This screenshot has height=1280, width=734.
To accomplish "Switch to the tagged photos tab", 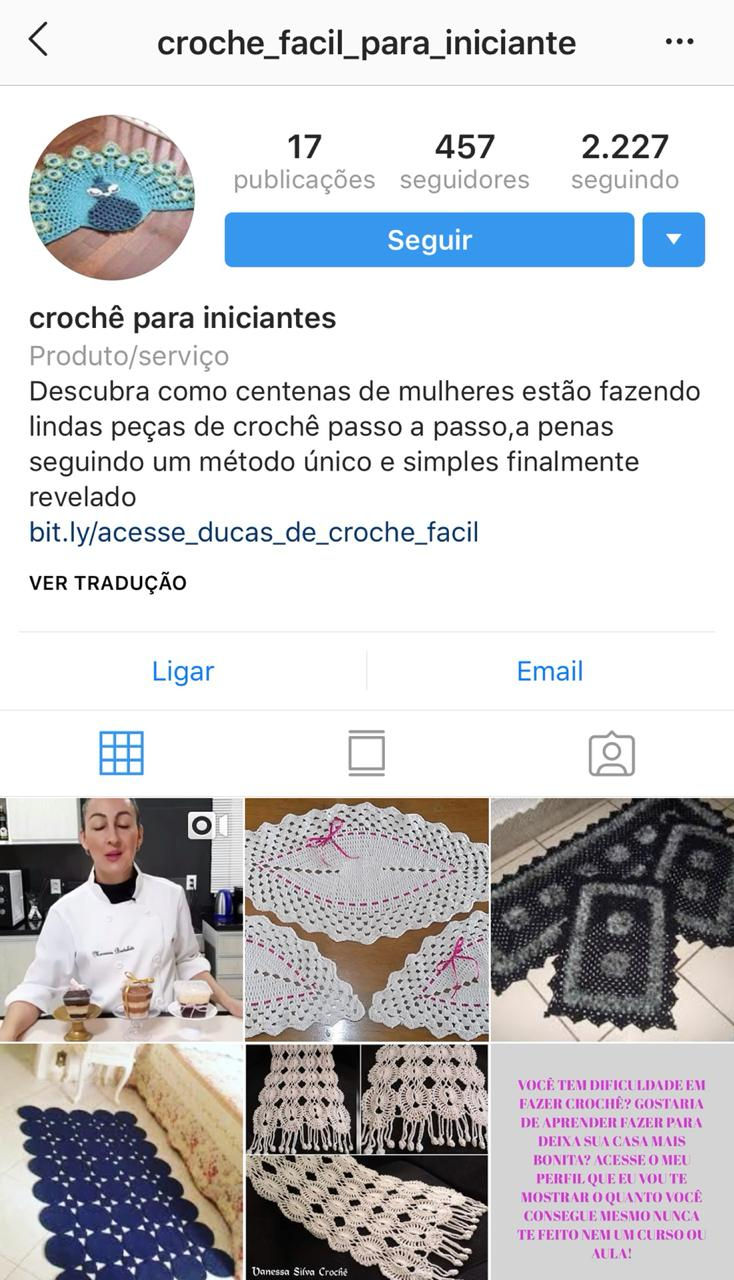I will click(612, 754).
